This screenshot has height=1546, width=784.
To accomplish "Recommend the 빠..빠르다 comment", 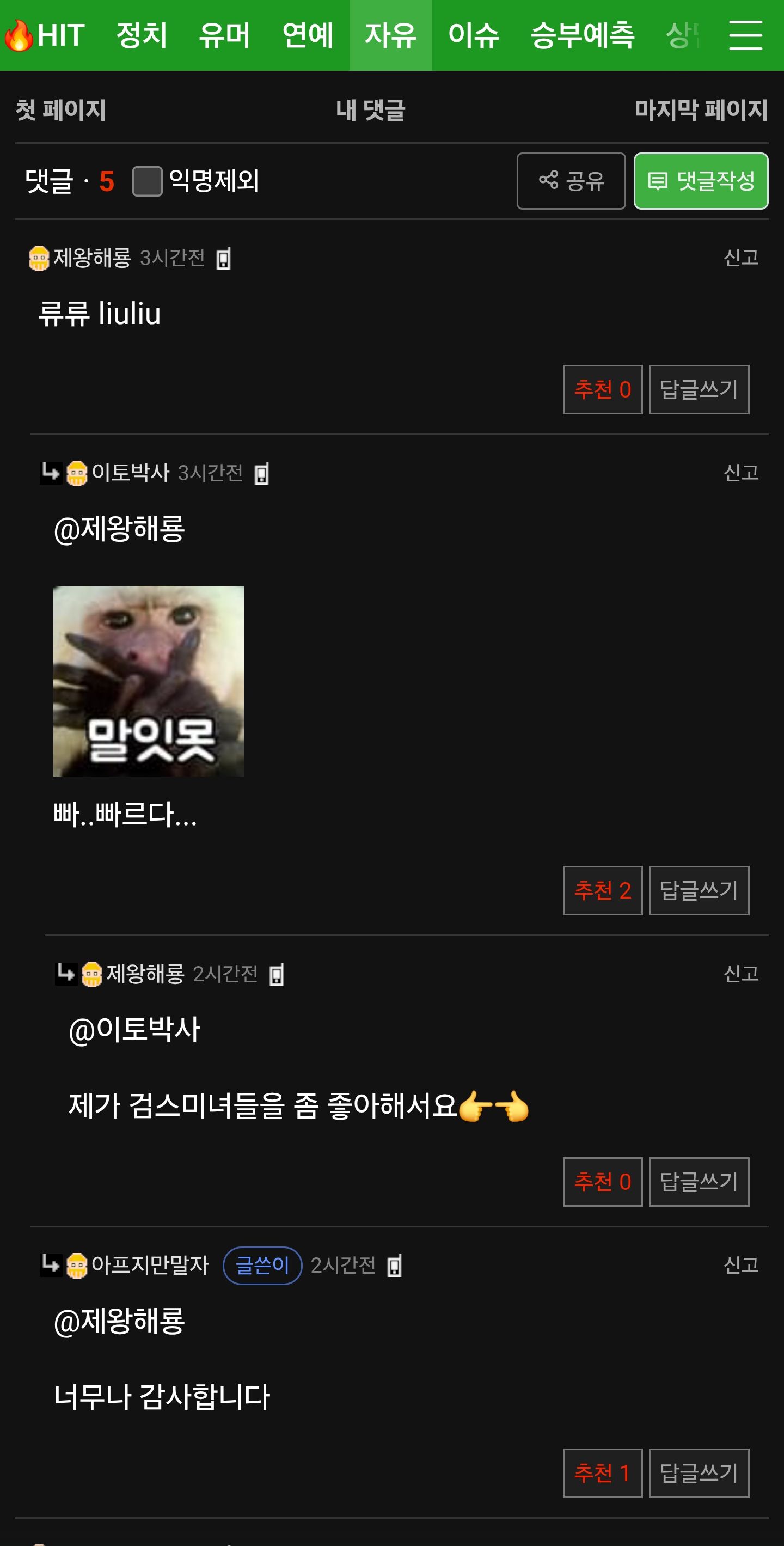I will point(602,890).
